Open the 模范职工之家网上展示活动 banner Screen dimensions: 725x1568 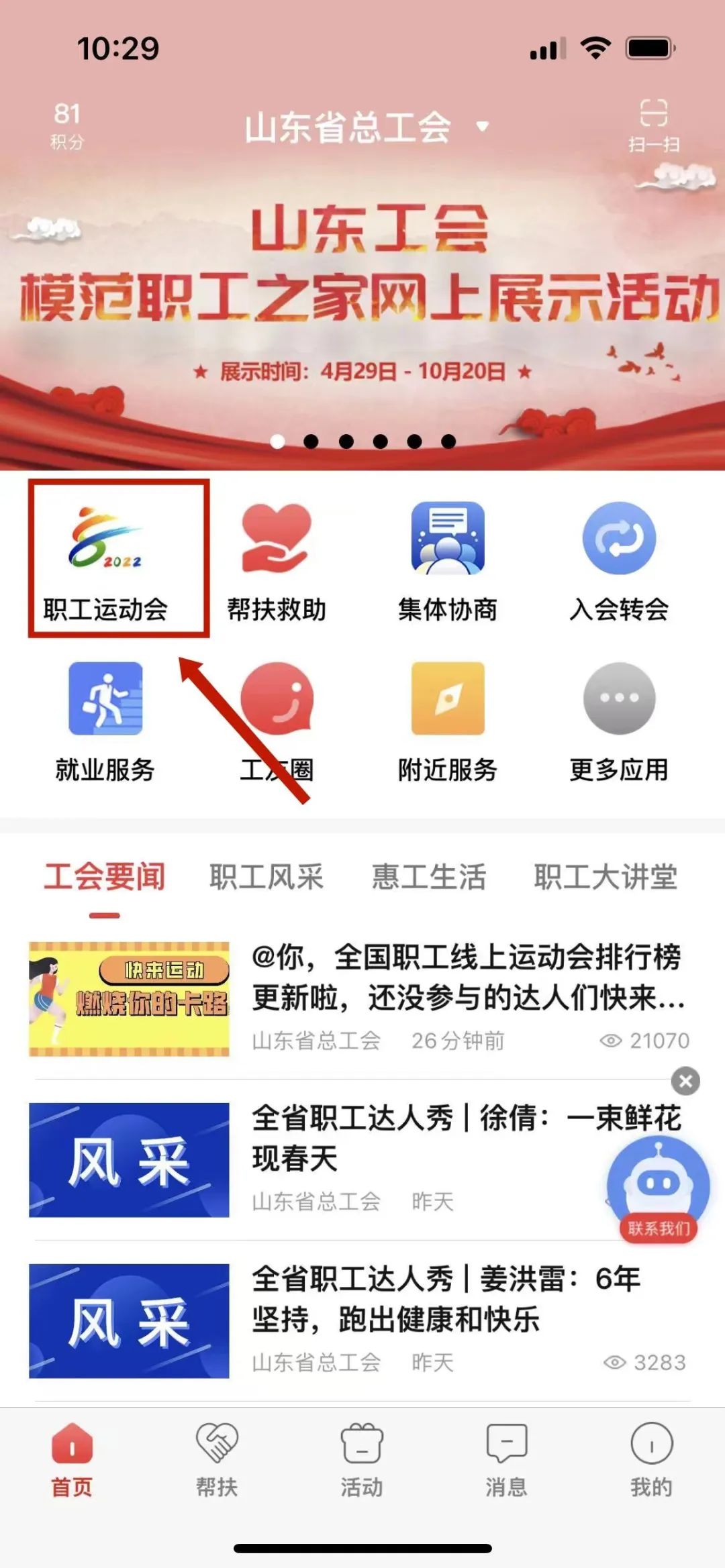(362, 295)
